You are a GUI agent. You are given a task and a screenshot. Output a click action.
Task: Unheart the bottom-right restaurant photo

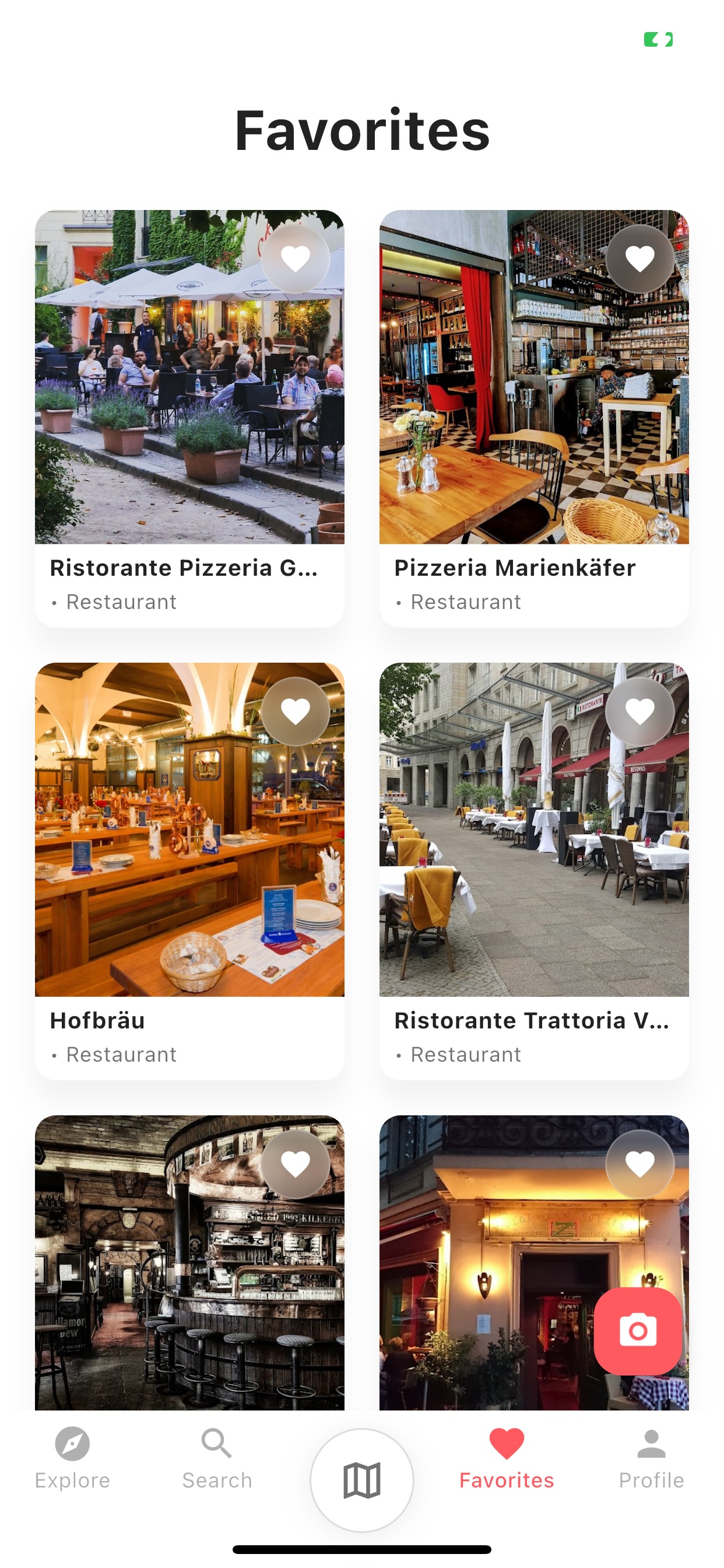[x=639, y=1163]
